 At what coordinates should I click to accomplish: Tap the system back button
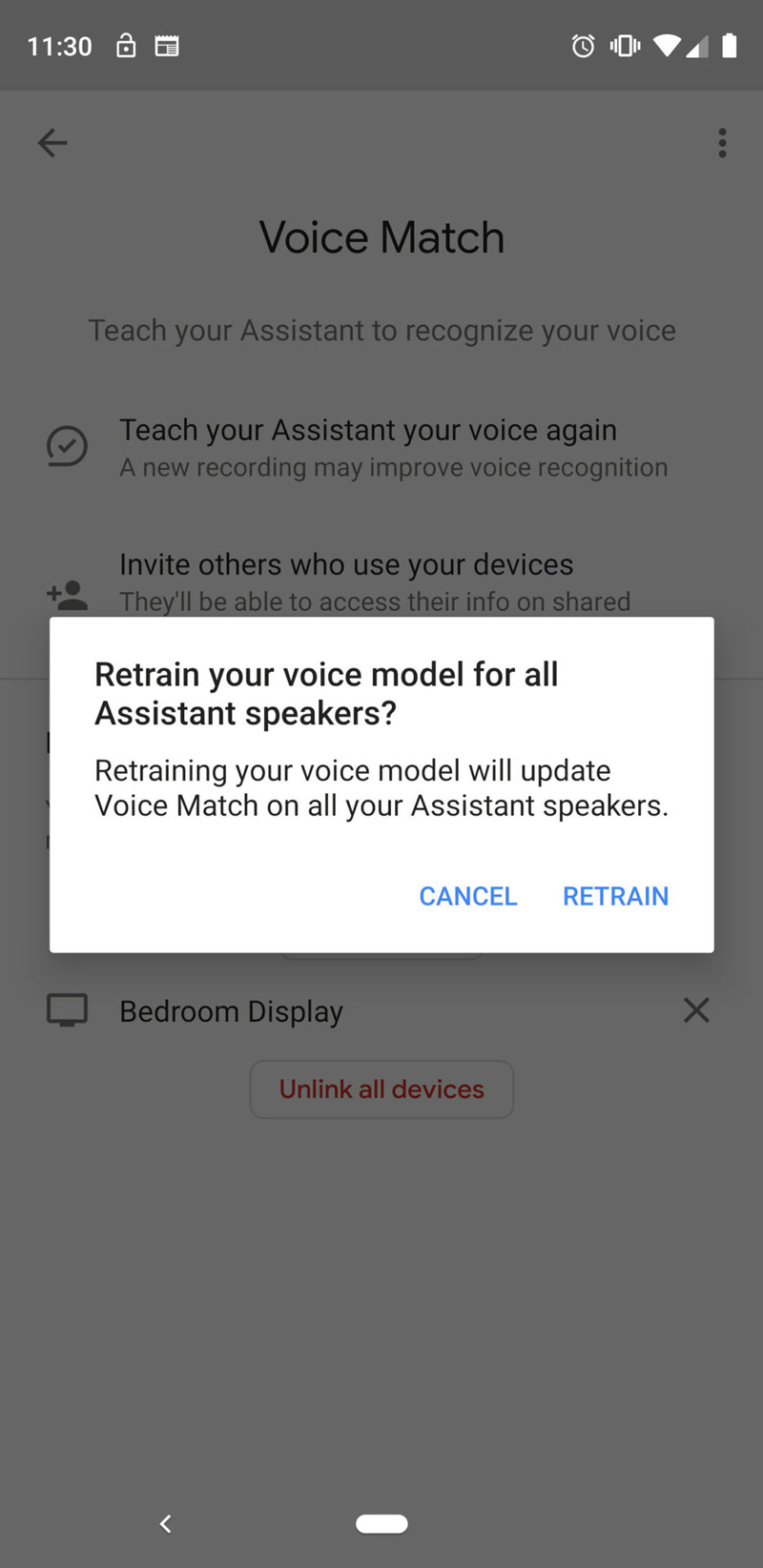click(x=166, y=1523)
